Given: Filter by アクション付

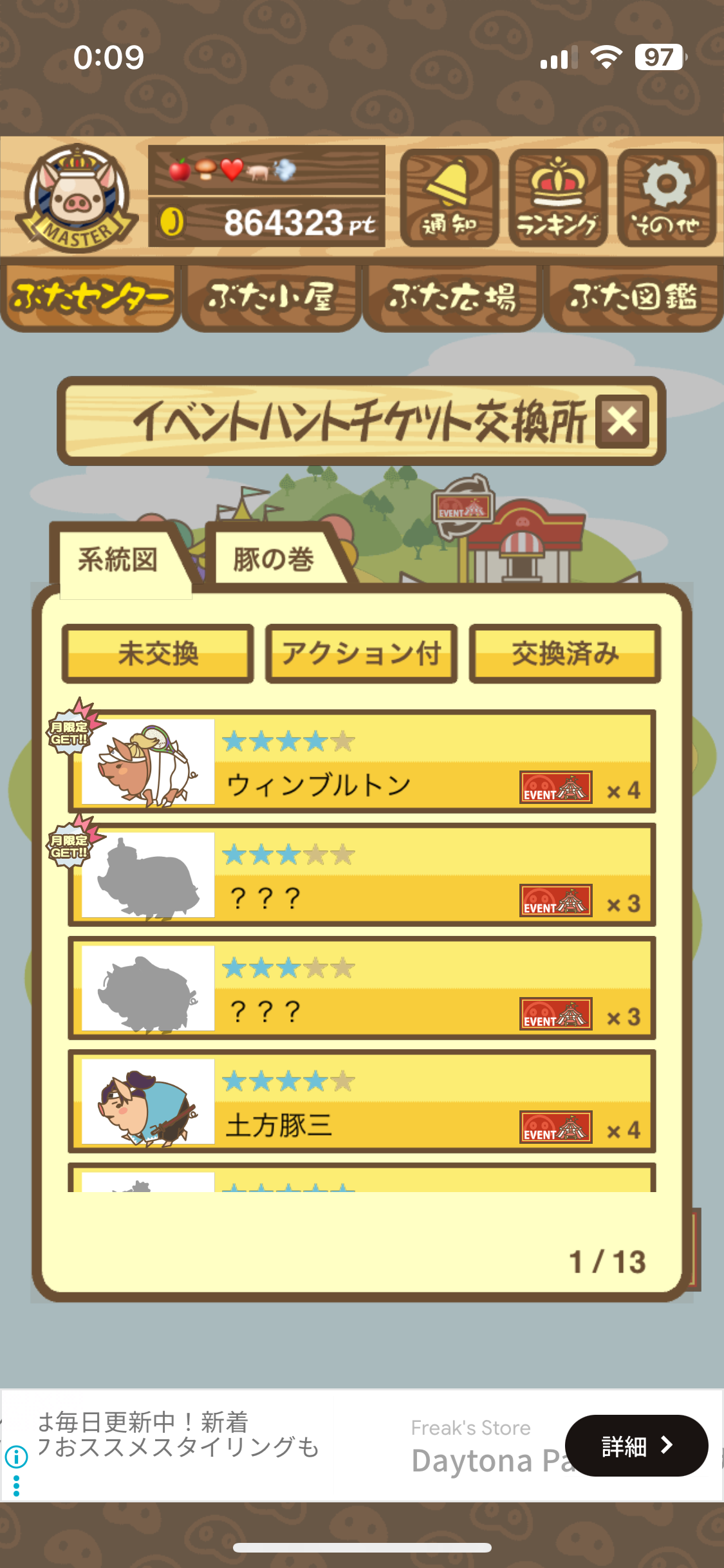Looking at the screenshot, I should pos(361,653).
